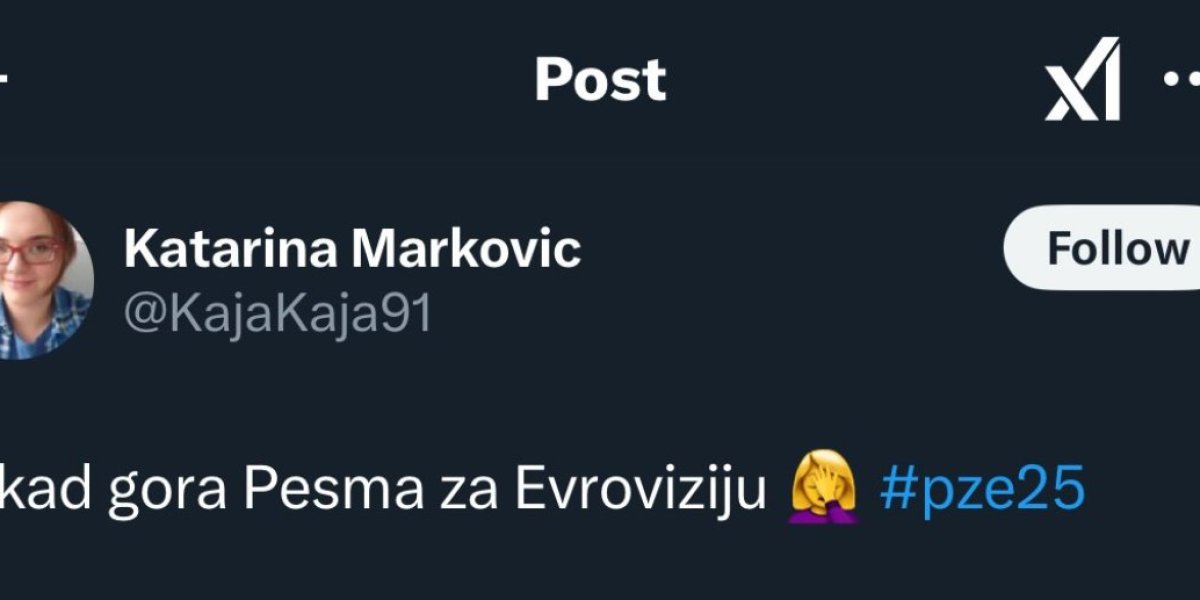
Task: Follow Katarina Markovic
Action: coord(1108,248)
